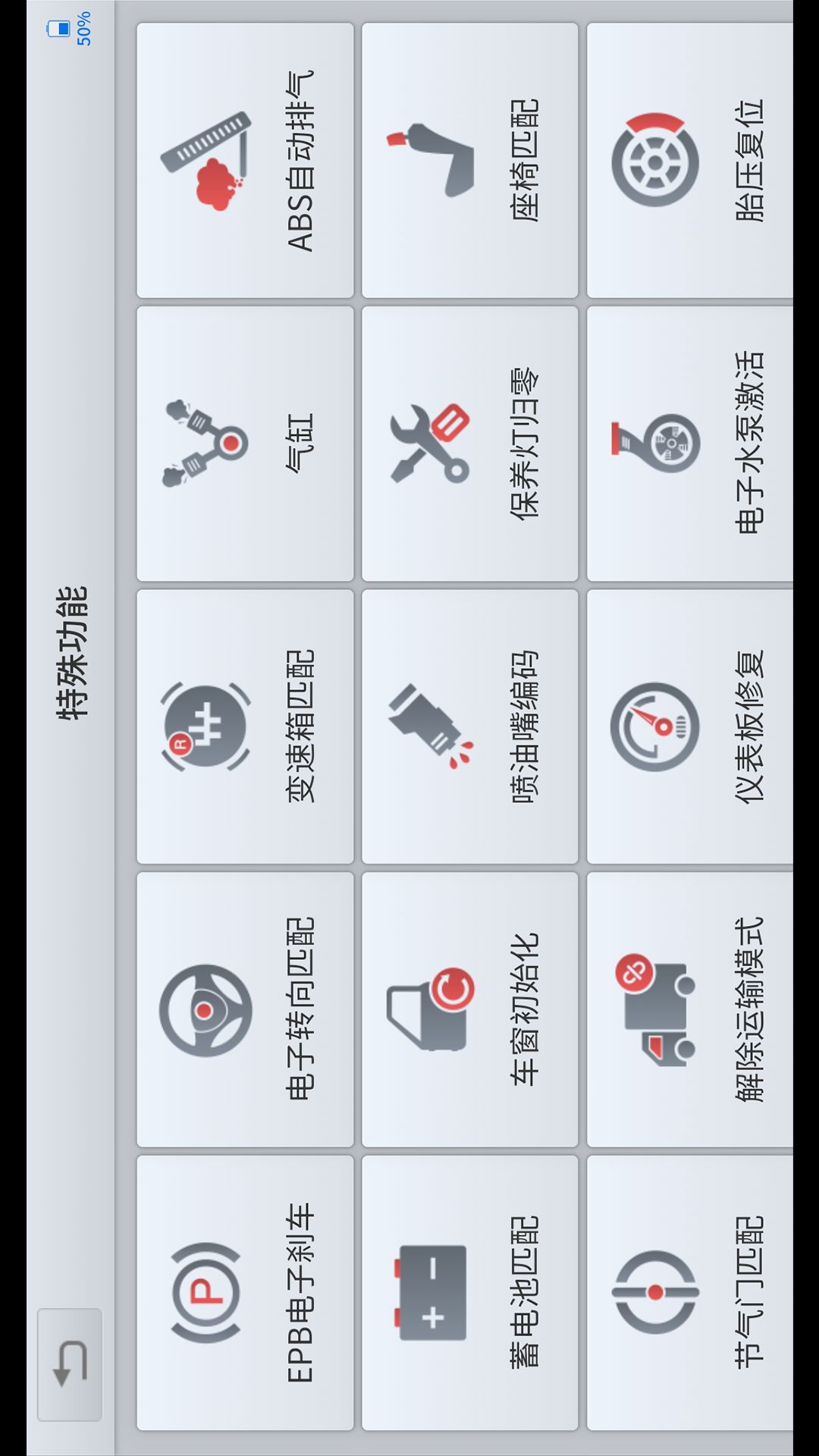Open 电子转向匹配 function
Screen dimensions: 819x1456
pyautogui.click(x=244, y=1009)
